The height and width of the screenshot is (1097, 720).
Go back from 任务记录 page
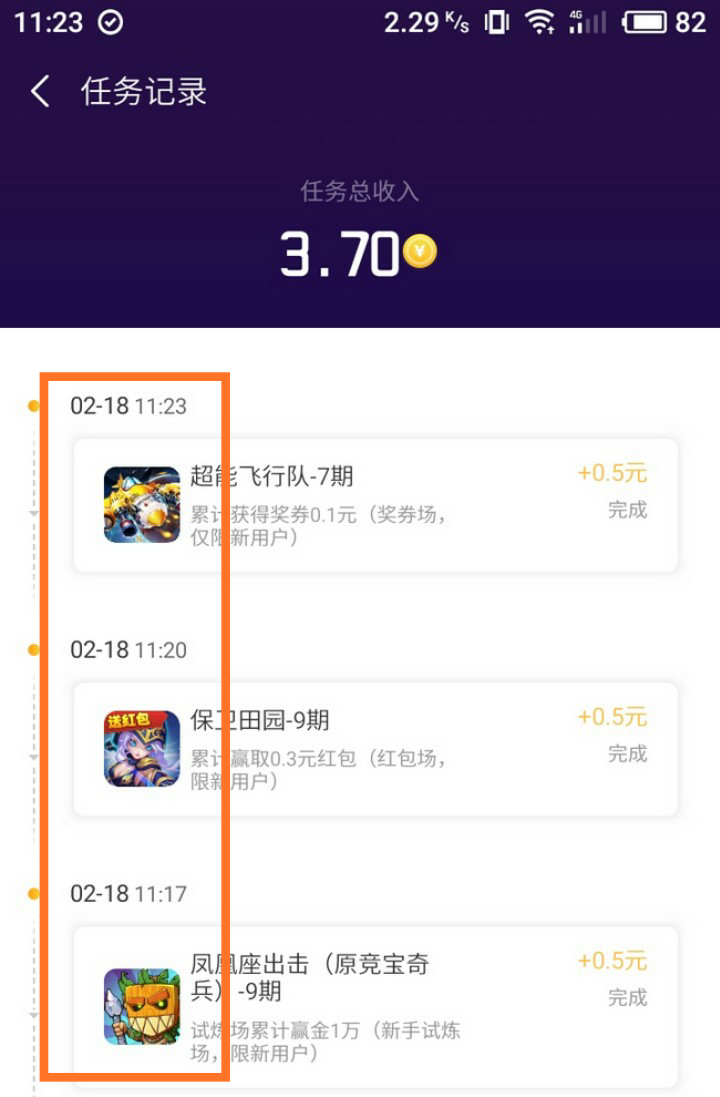[x=40, y=92]
